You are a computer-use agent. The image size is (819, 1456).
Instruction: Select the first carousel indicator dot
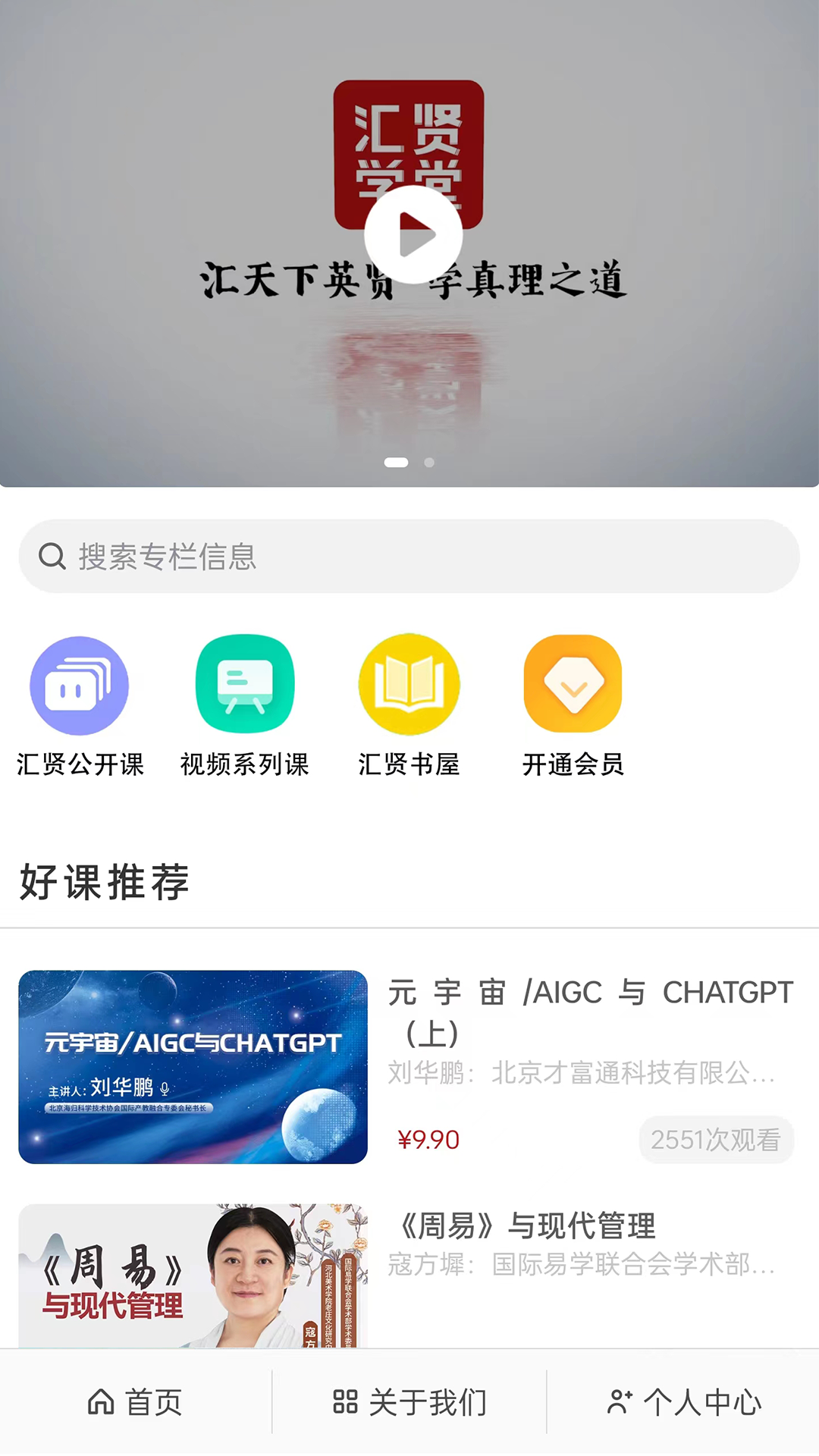pyautogui.click(x=397, y=463)
